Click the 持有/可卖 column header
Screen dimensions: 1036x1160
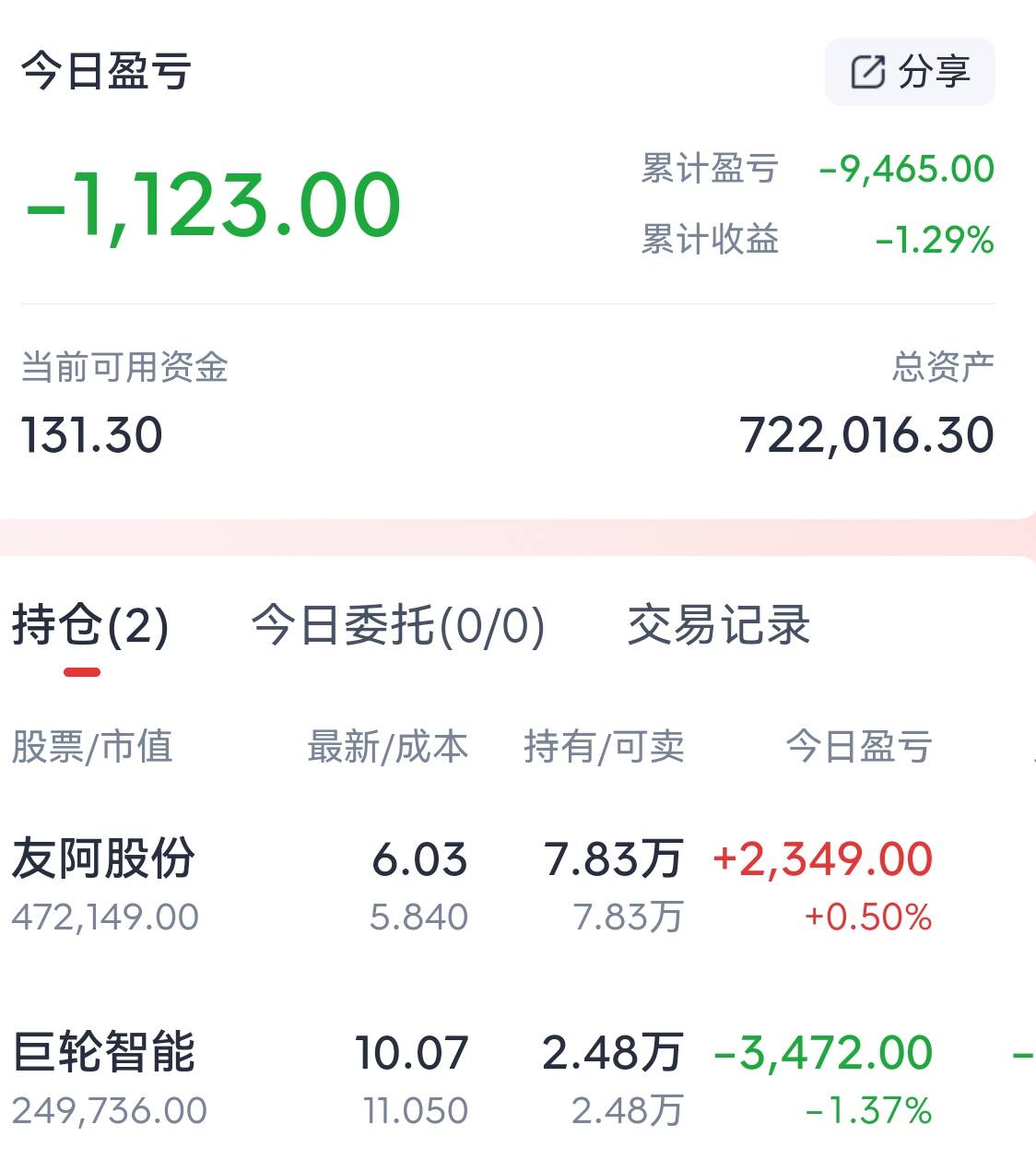(606, 749)
